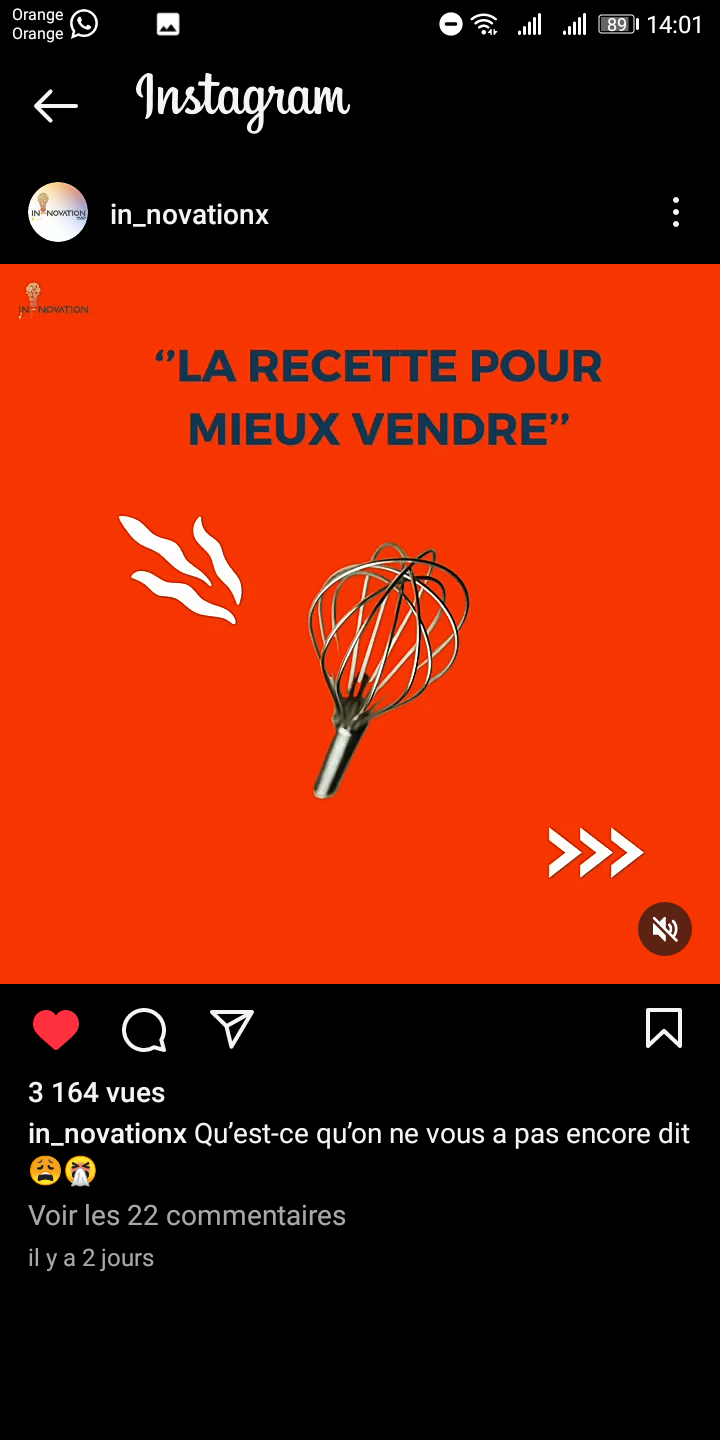Unlike the post with the red heart
The width and height of the screenshot is (720, 1440).
tap(56, 1030)
